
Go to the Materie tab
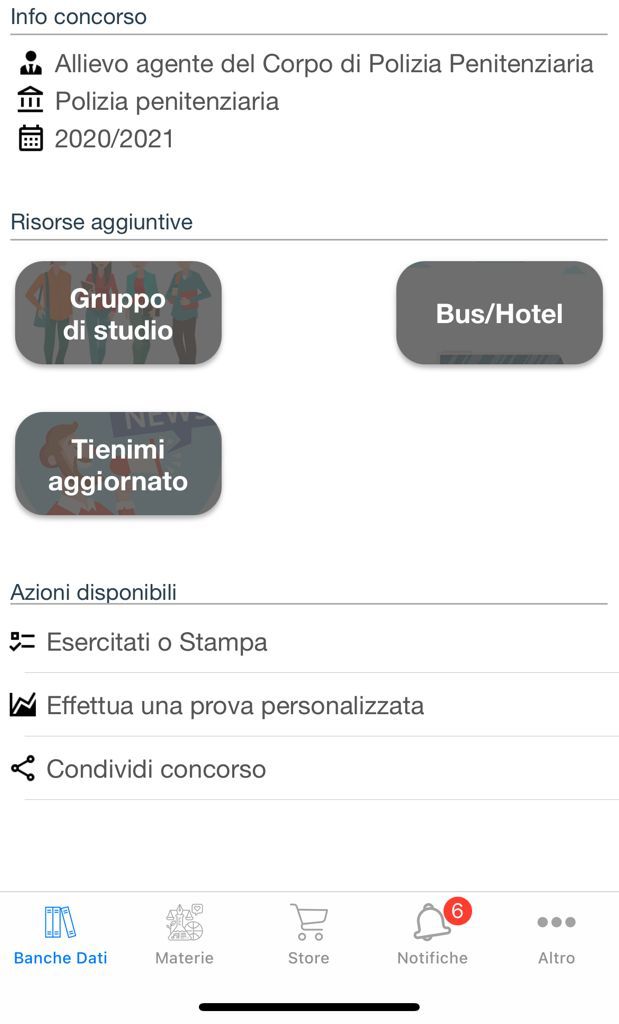tap(185, 935)
